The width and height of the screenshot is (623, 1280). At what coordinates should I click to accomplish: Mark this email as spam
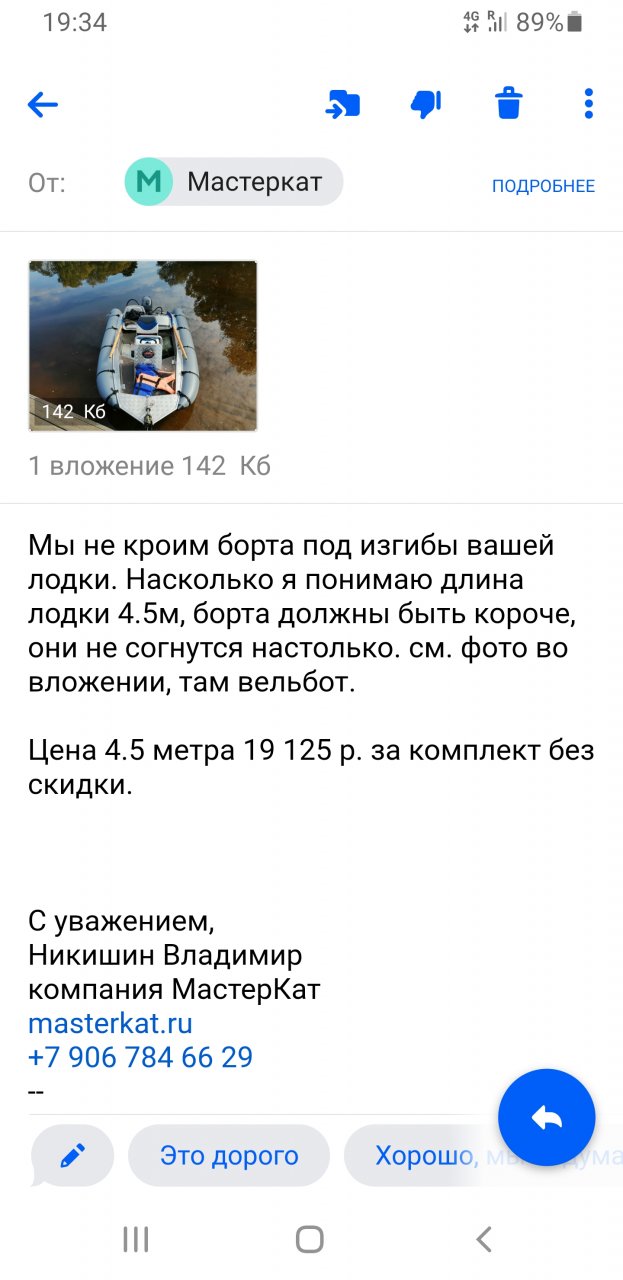426,104
